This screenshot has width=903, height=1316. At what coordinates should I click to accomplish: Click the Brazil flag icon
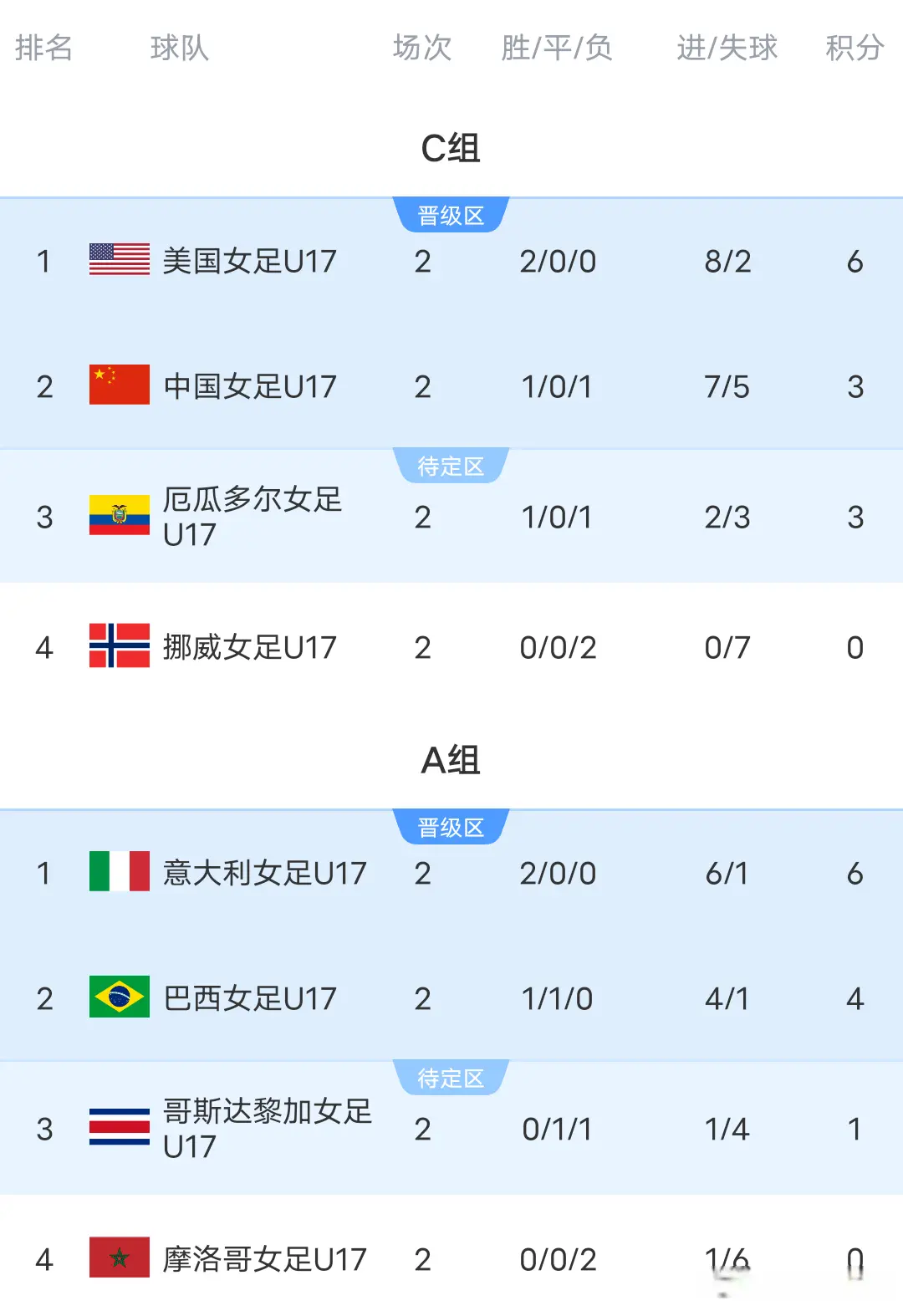pyautogui.click(x=117, y=997)
